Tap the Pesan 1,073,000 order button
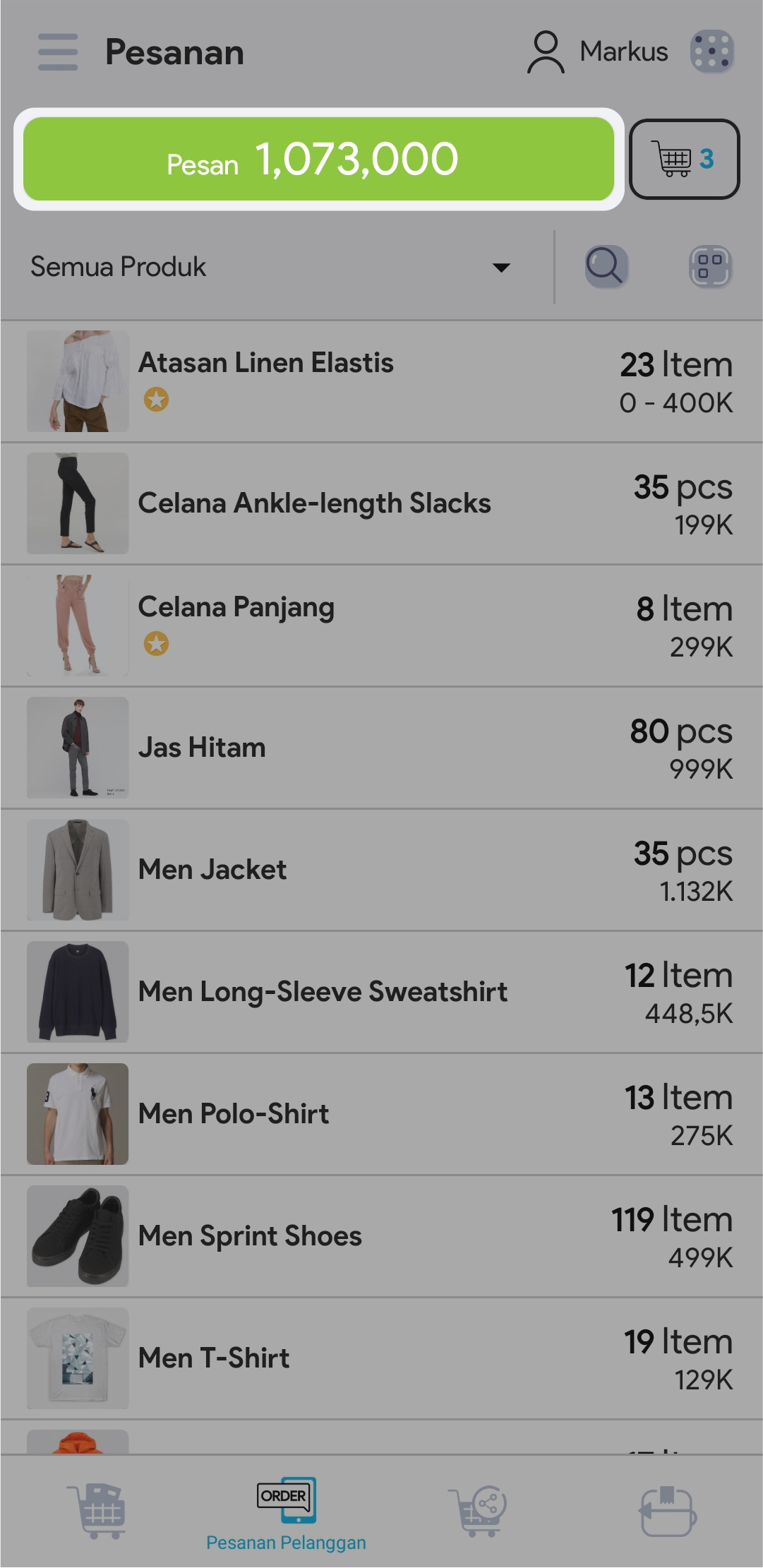 [318, 160]
